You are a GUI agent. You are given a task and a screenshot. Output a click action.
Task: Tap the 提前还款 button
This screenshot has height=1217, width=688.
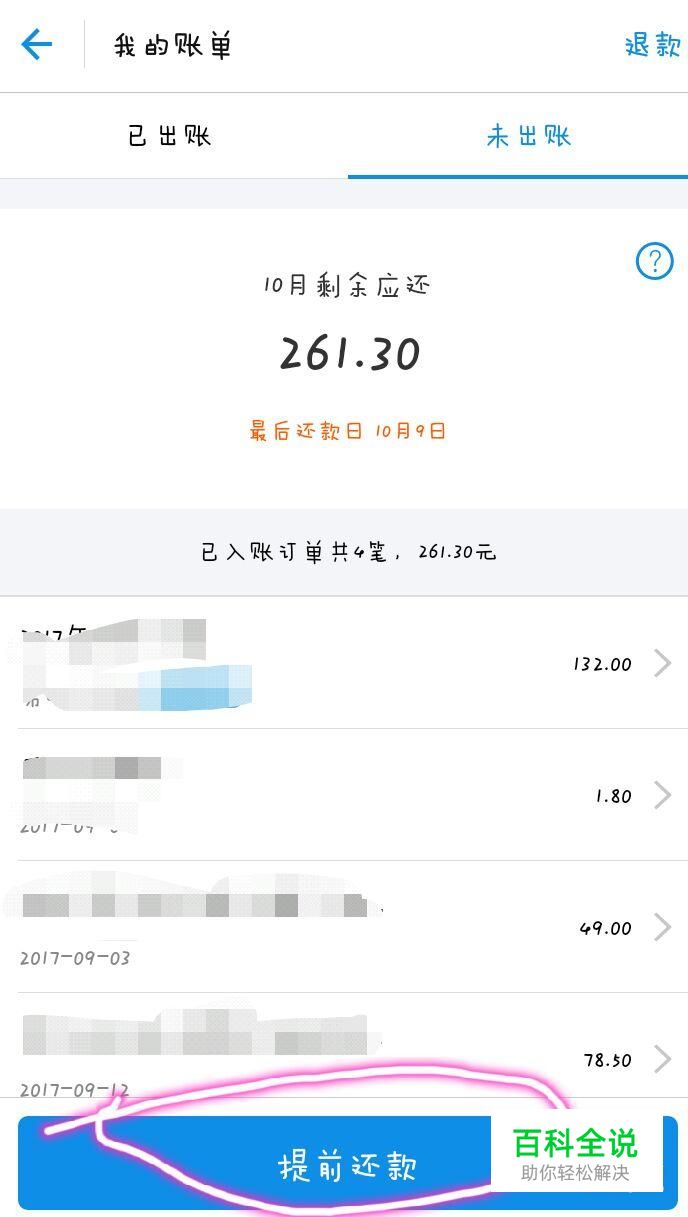click(x=347, y=1164)
